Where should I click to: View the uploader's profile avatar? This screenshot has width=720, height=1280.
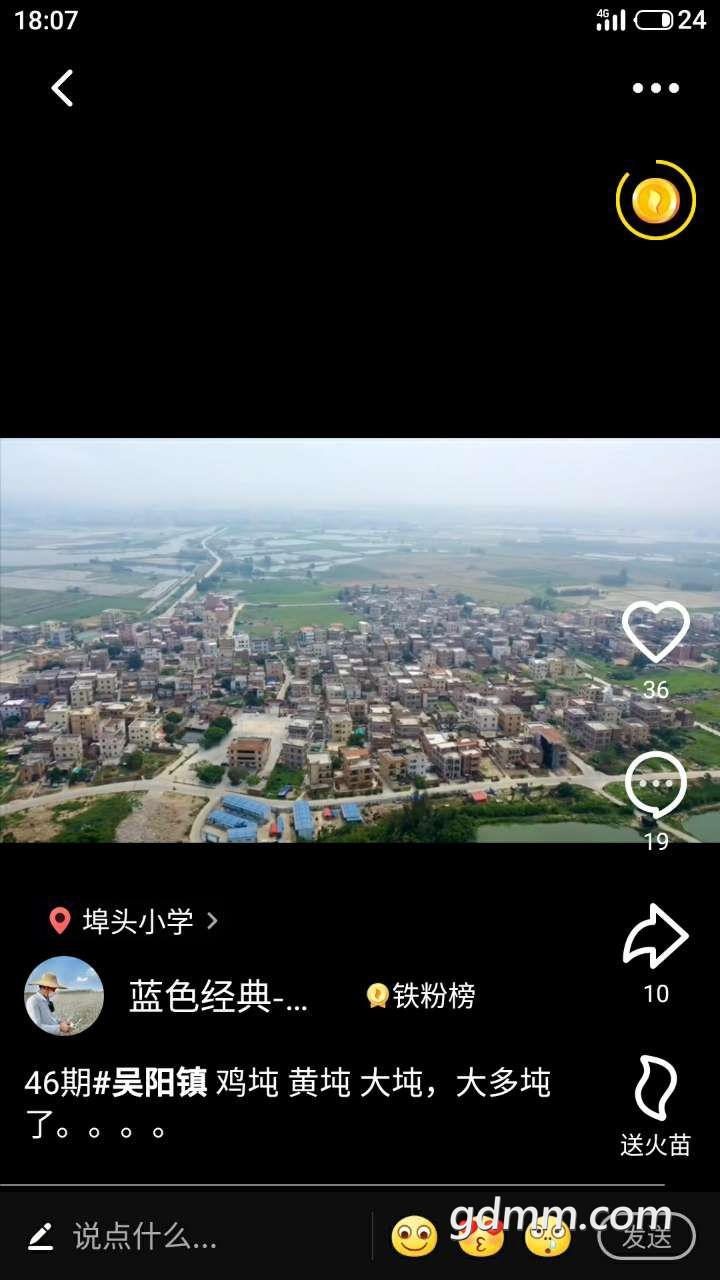64,996
